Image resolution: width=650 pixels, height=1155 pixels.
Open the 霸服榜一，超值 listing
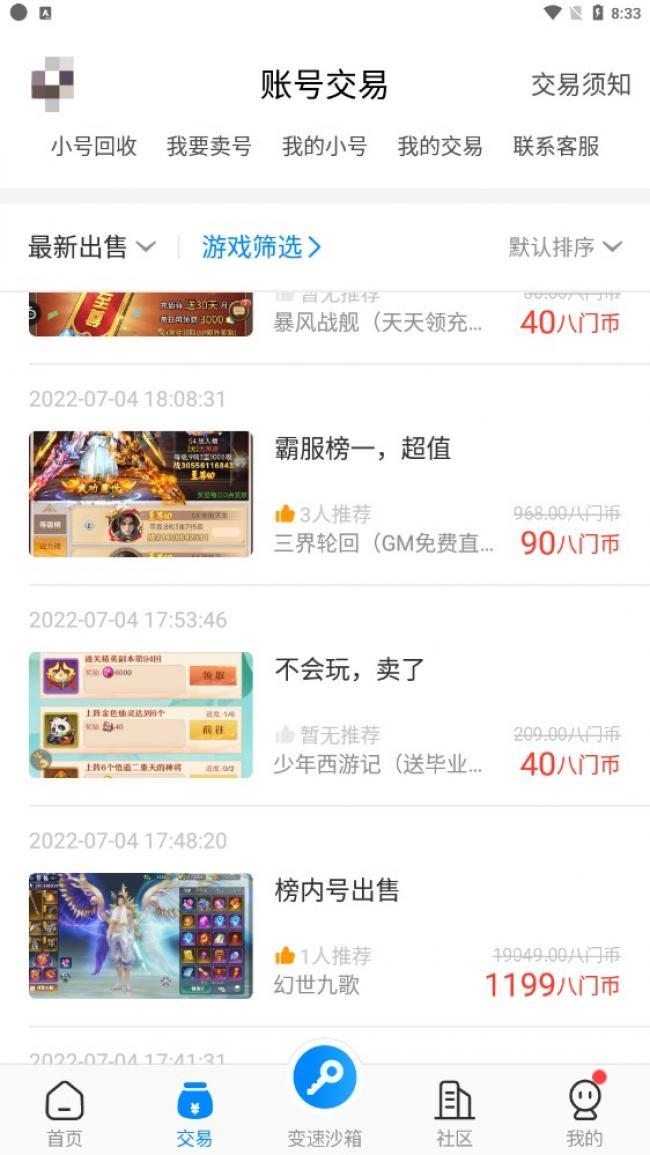coord(362,449)
